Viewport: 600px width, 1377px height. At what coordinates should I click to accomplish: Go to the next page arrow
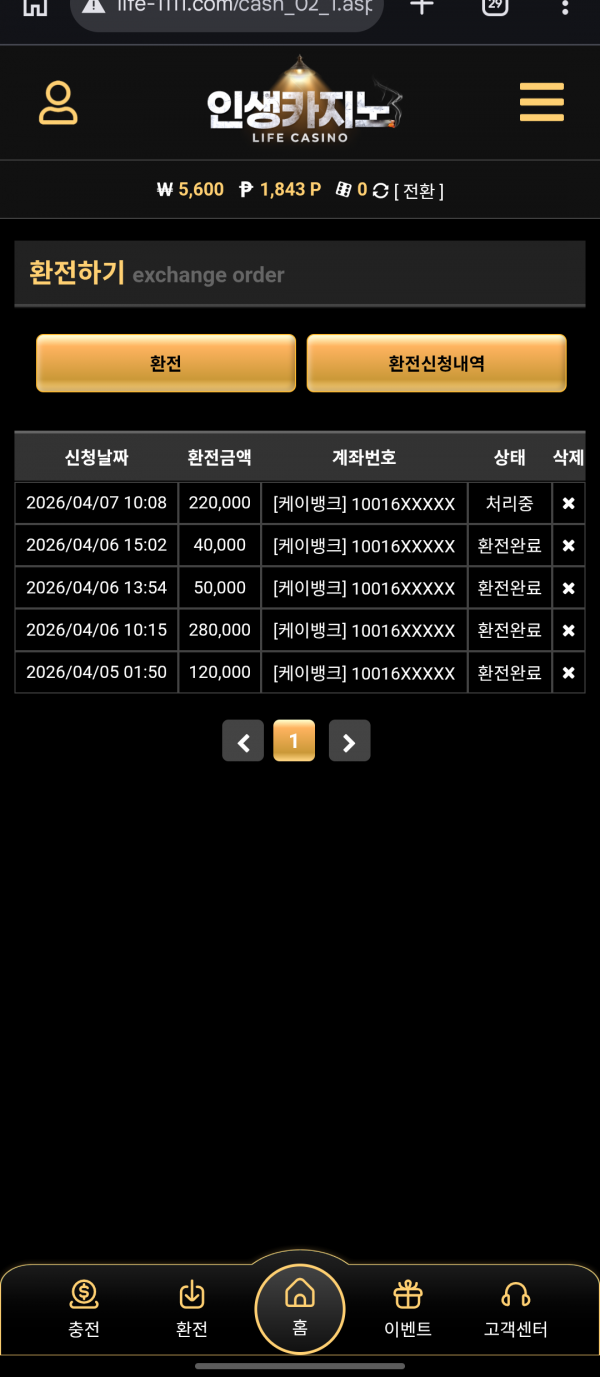point(349,741)
